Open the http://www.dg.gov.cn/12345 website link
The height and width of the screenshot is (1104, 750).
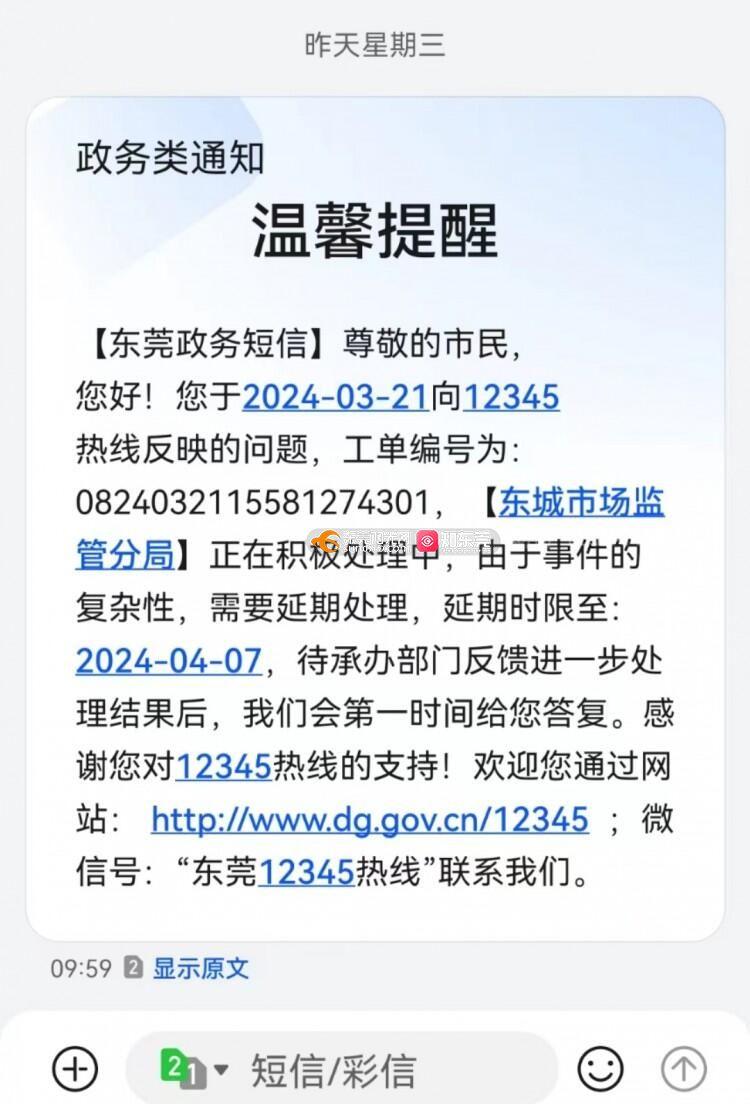[x=369, y=819]
